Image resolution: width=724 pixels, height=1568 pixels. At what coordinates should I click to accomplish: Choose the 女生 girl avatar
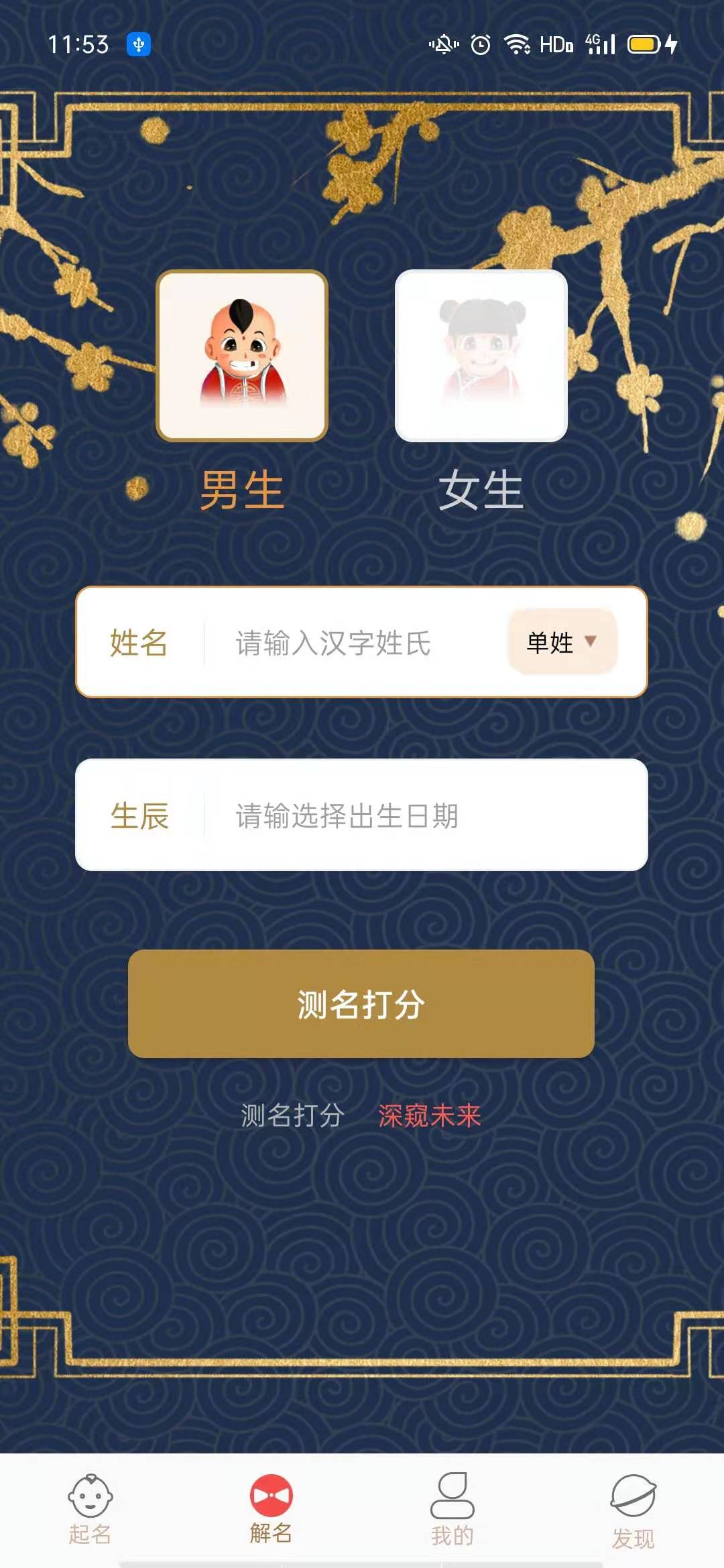481,356
